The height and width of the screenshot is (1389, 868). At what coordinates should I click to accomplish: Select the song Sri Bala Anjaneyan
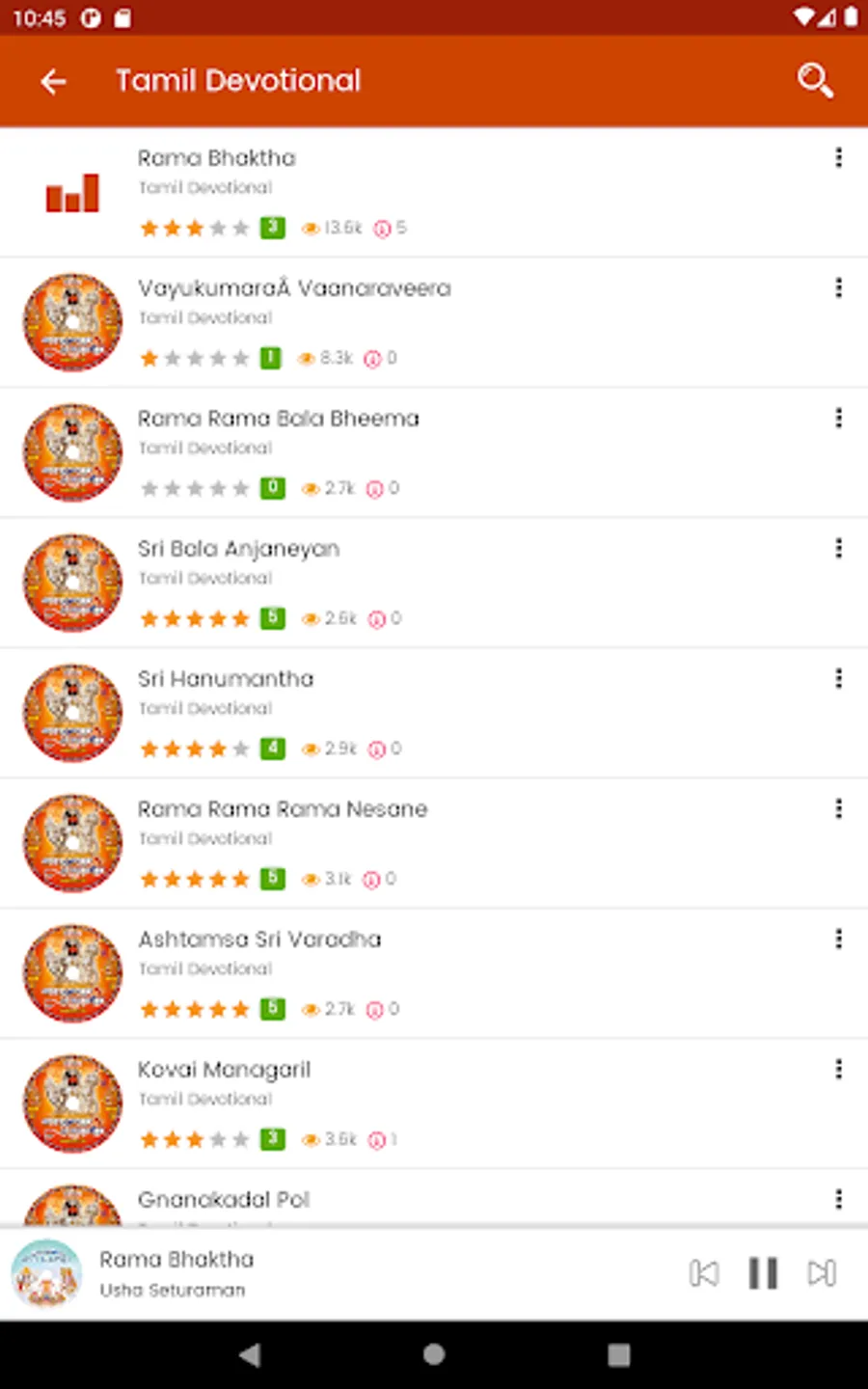pos(434,583)
